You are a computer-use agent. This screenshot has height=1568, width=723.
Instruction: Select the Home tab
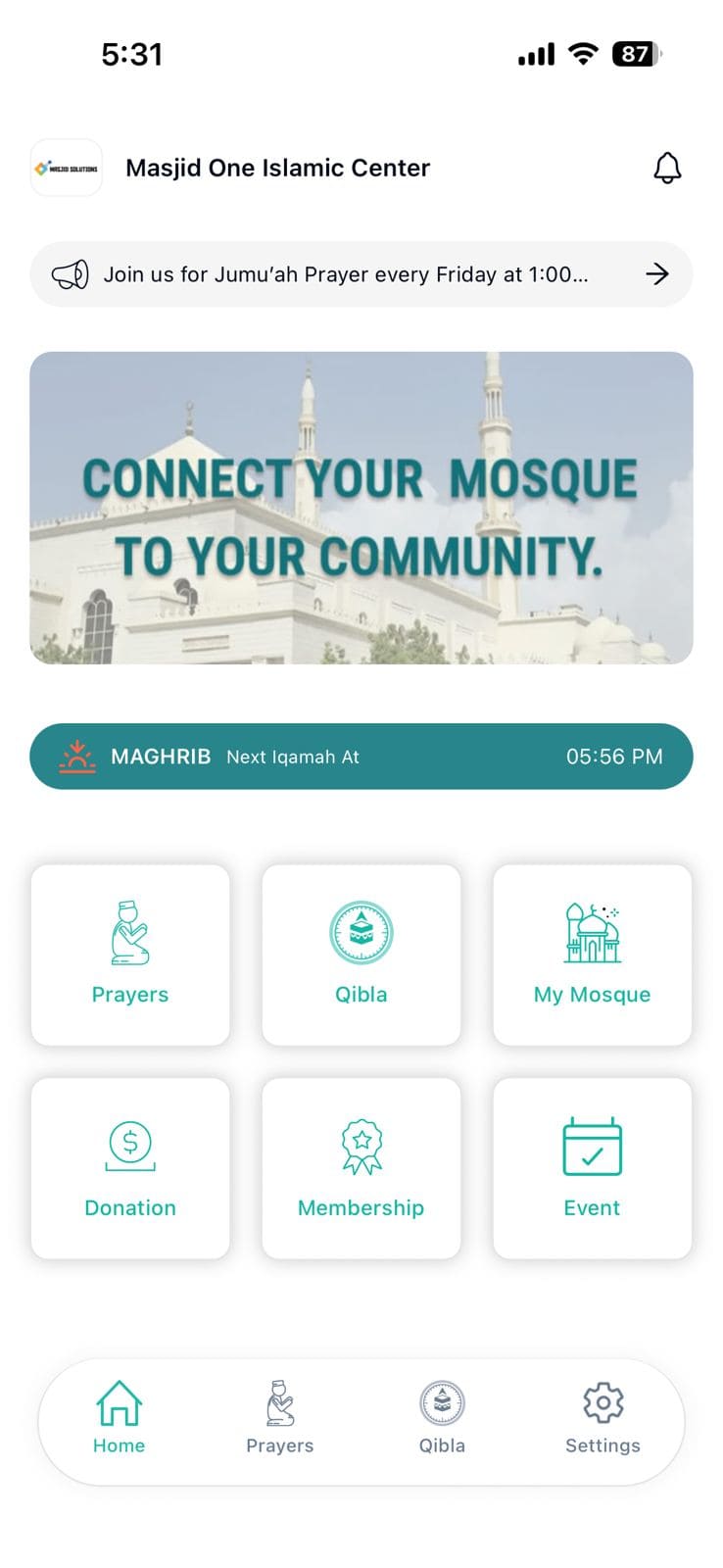point(119,1417)
